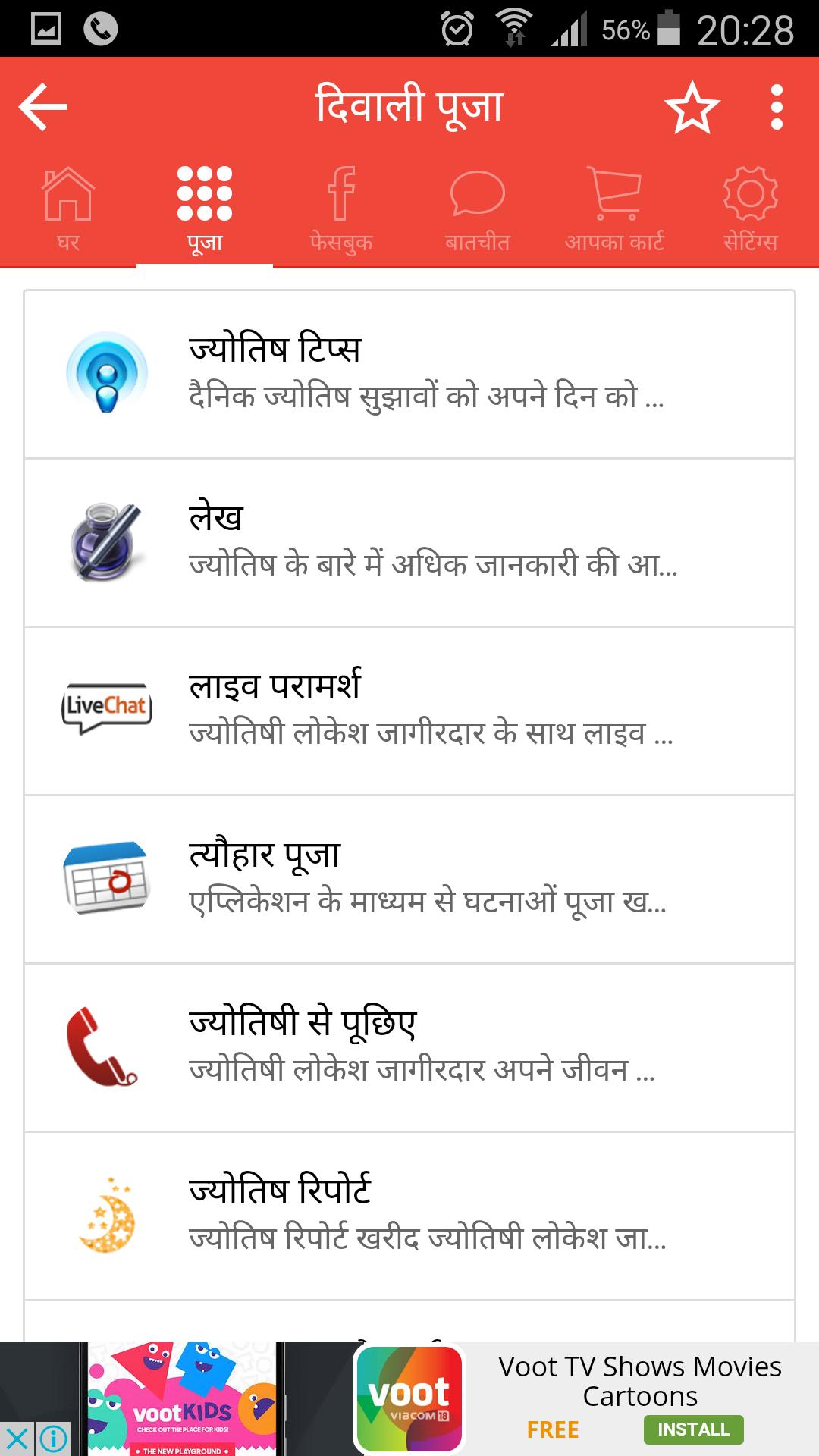Open लाइव परामर्श row
The width and height of the screenshot is (819, 1456).
[409, 711]
